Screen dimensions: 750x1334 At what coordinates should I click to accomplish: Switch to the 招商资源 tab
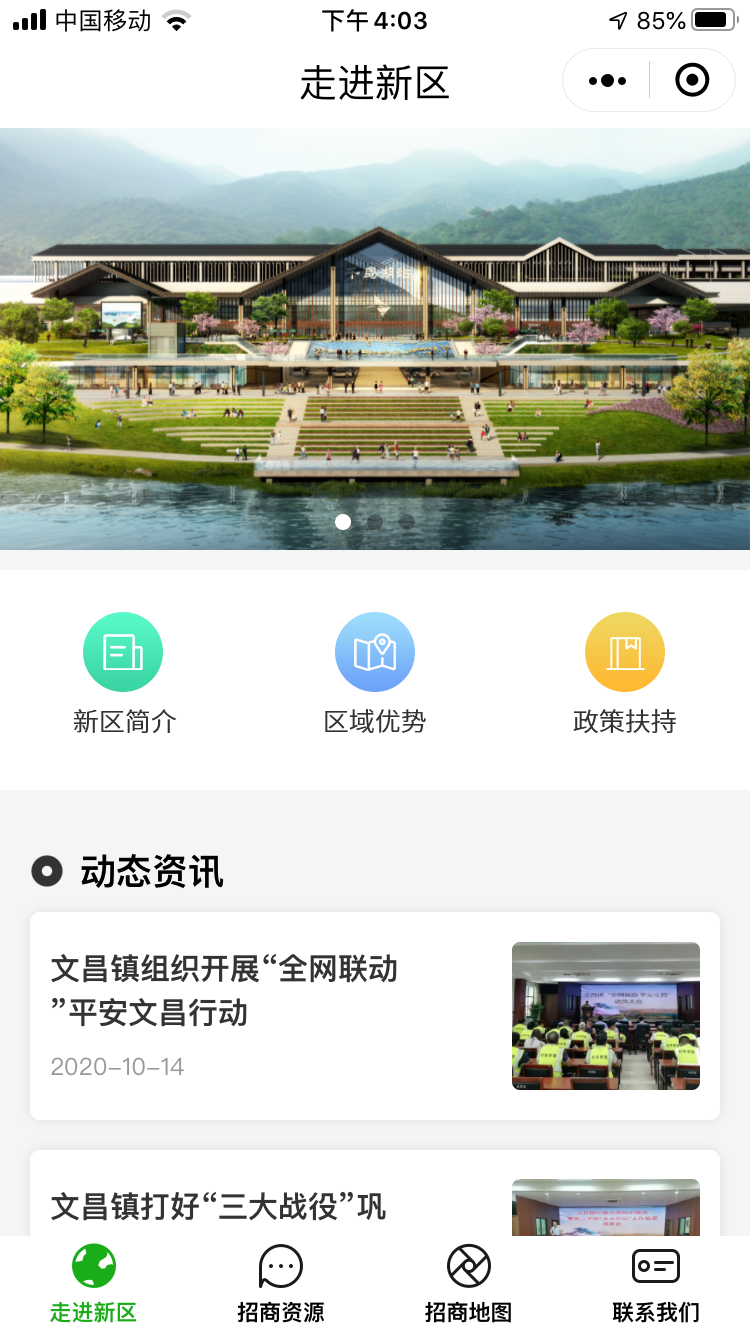pyautogui.click(x=281, y=1284)
